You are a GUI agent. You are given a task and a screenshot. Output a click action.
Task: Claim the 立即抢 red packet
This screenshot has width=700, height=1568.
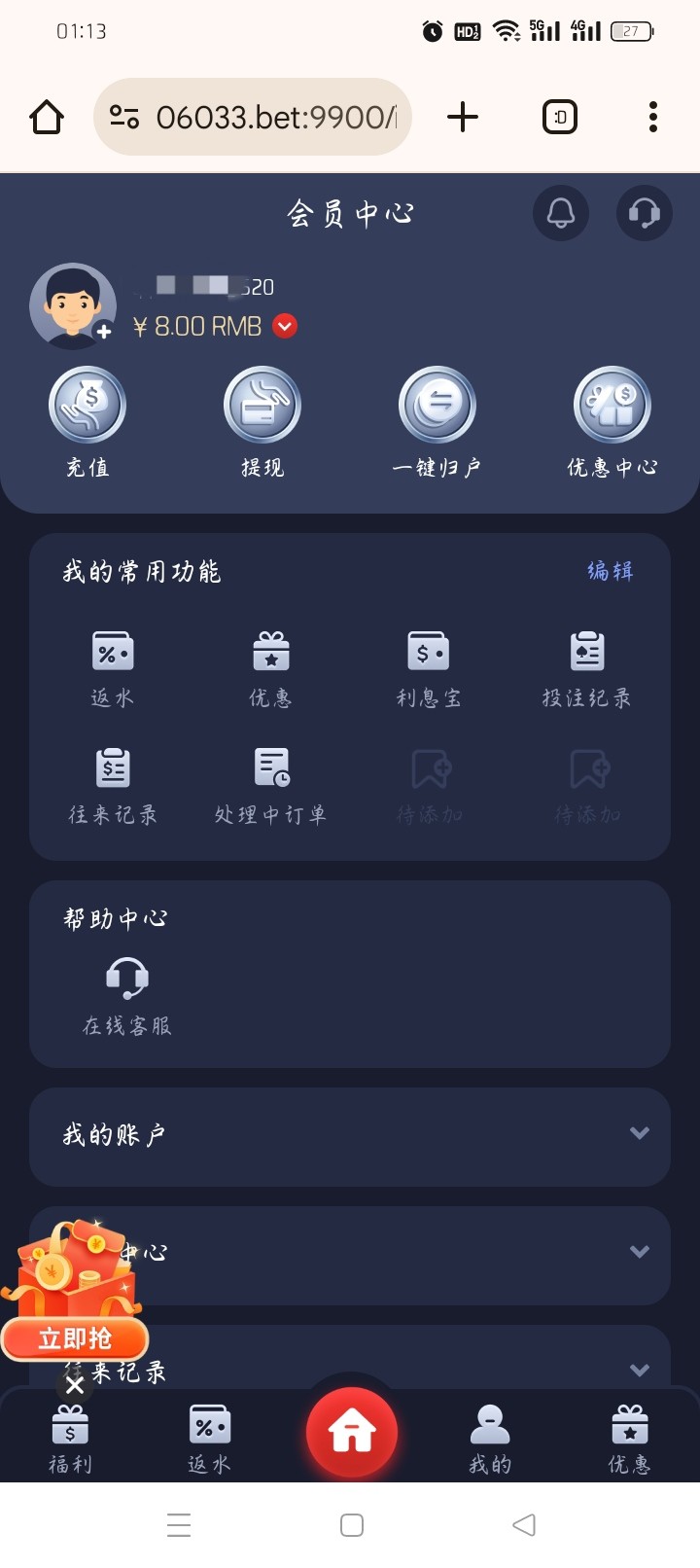pos(75,1338)
